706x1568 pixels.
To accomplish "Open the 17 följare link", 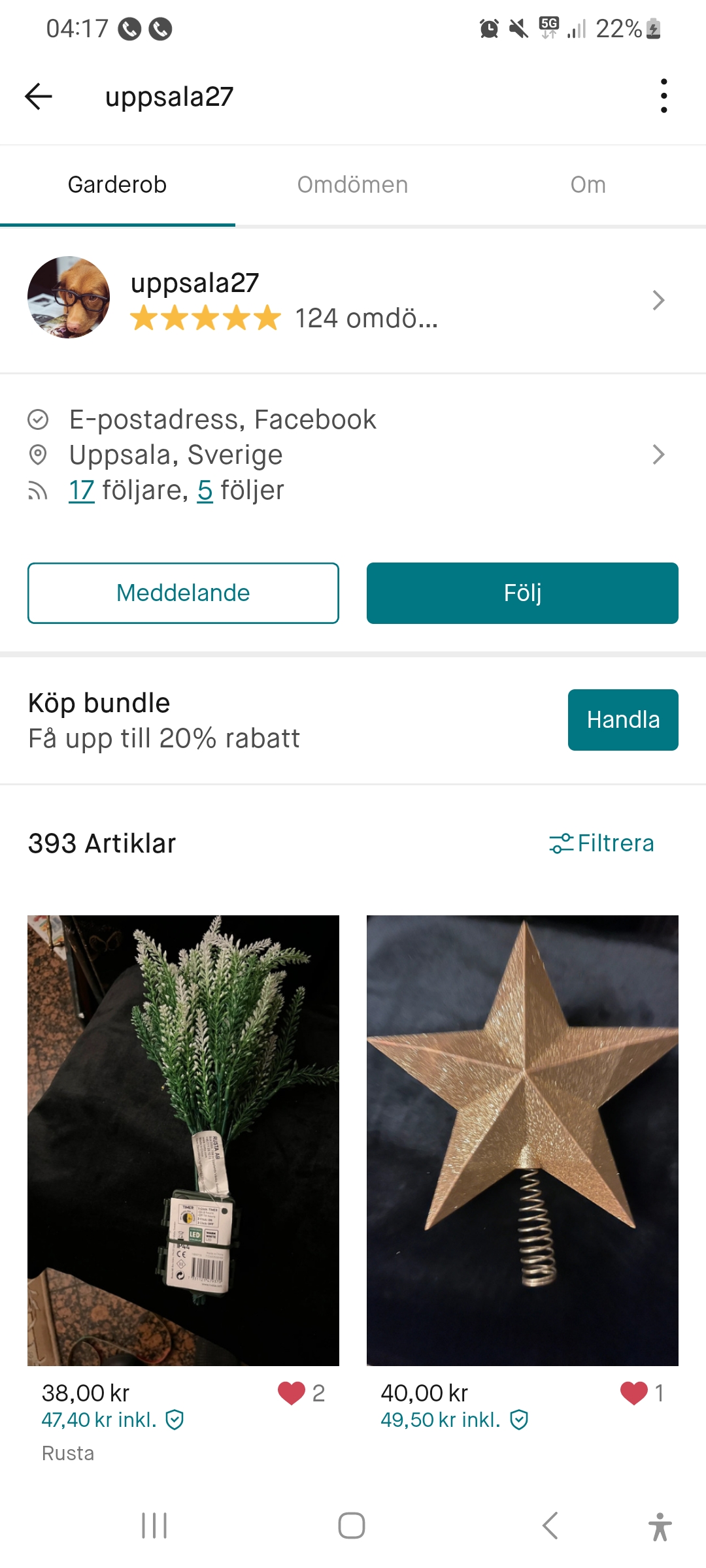I will [x=82, y=490].
